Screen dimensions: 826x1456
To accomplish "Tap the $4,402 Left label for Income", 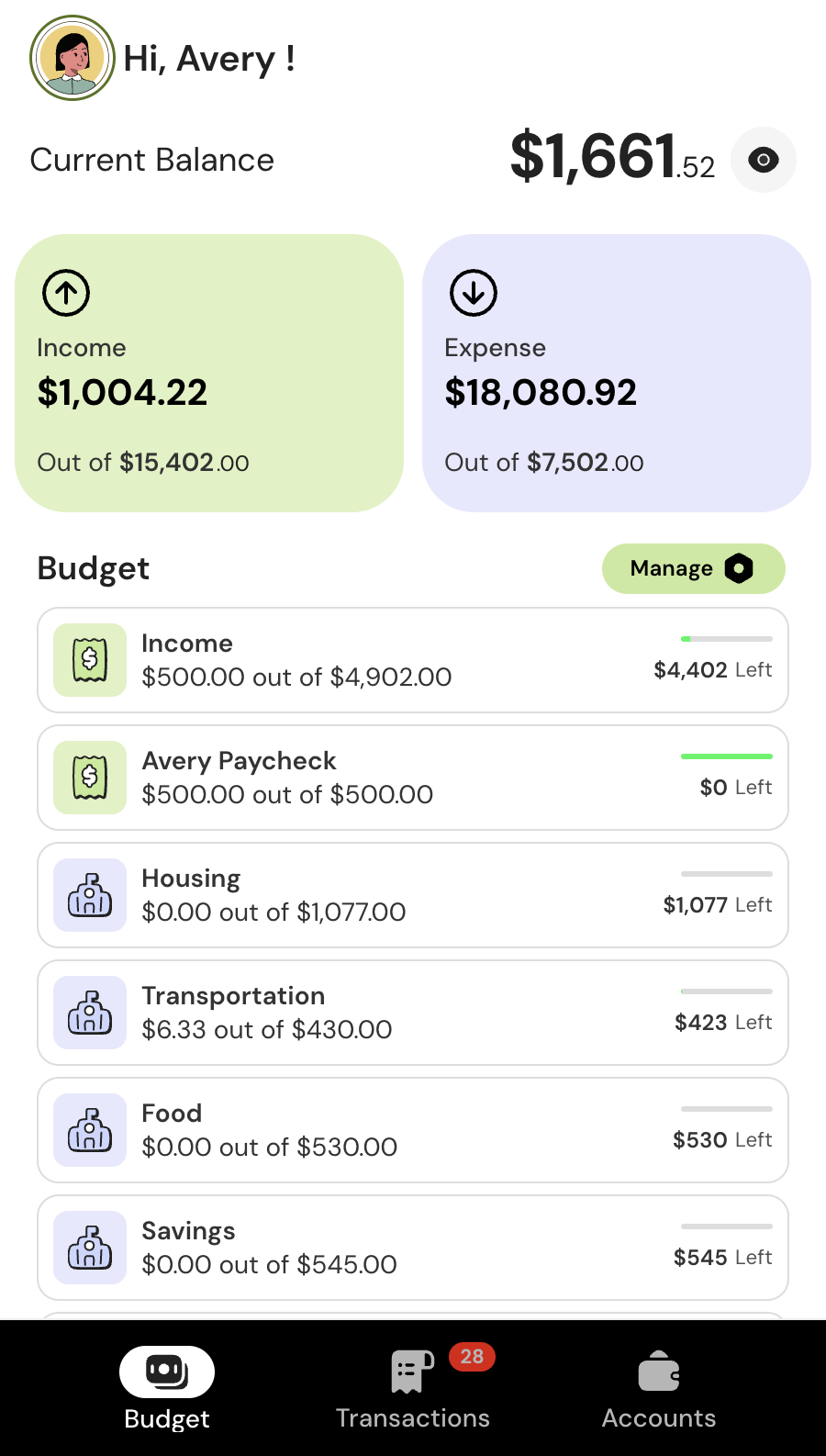I will pyautogui.click(x=713, y=669).
